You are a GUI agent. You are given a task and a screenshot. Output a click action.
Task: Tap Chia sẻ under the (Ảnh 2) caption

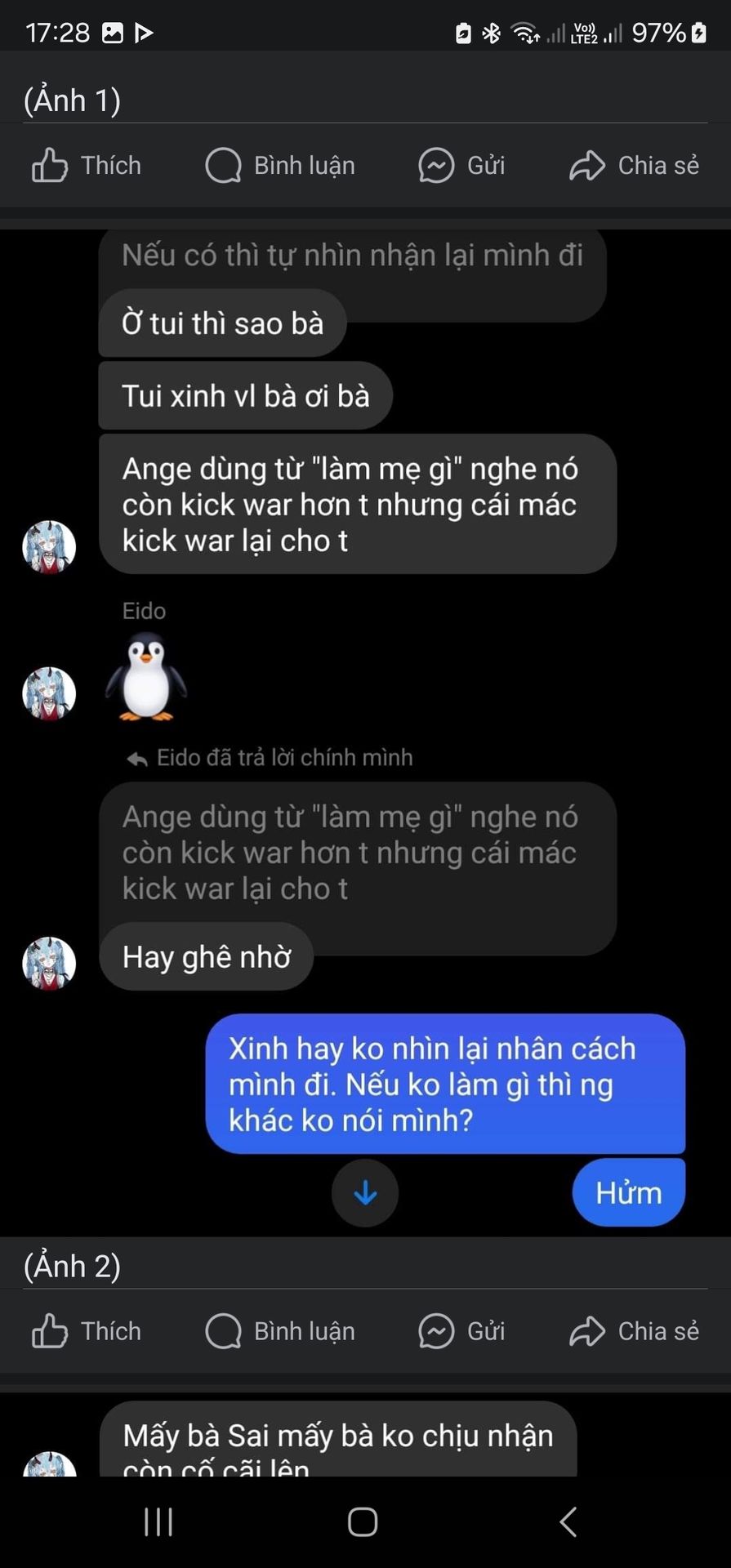pyautogui.click(x=634, y=1331)
